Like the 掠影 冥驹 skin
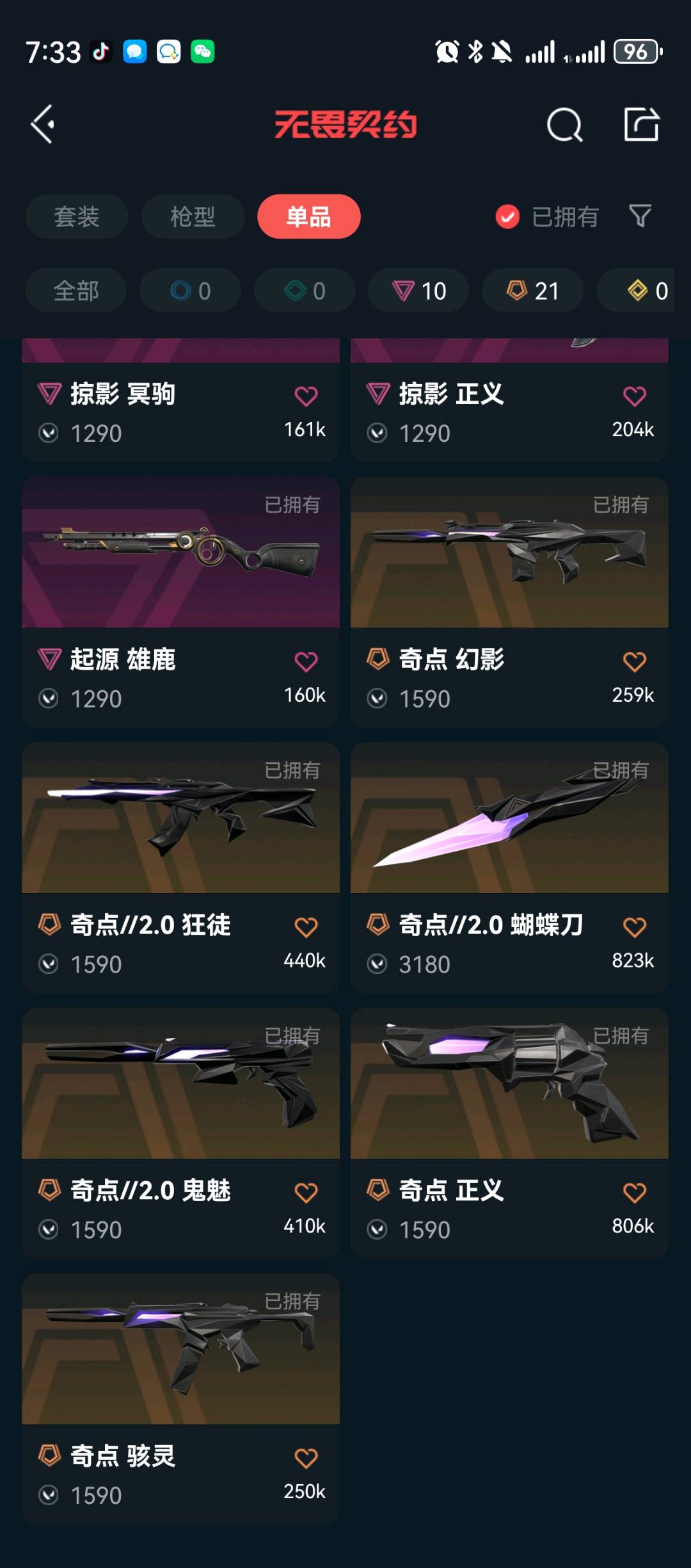This screenshot has width=691, height=1568. pyautogui.click(x=306, y=396)
